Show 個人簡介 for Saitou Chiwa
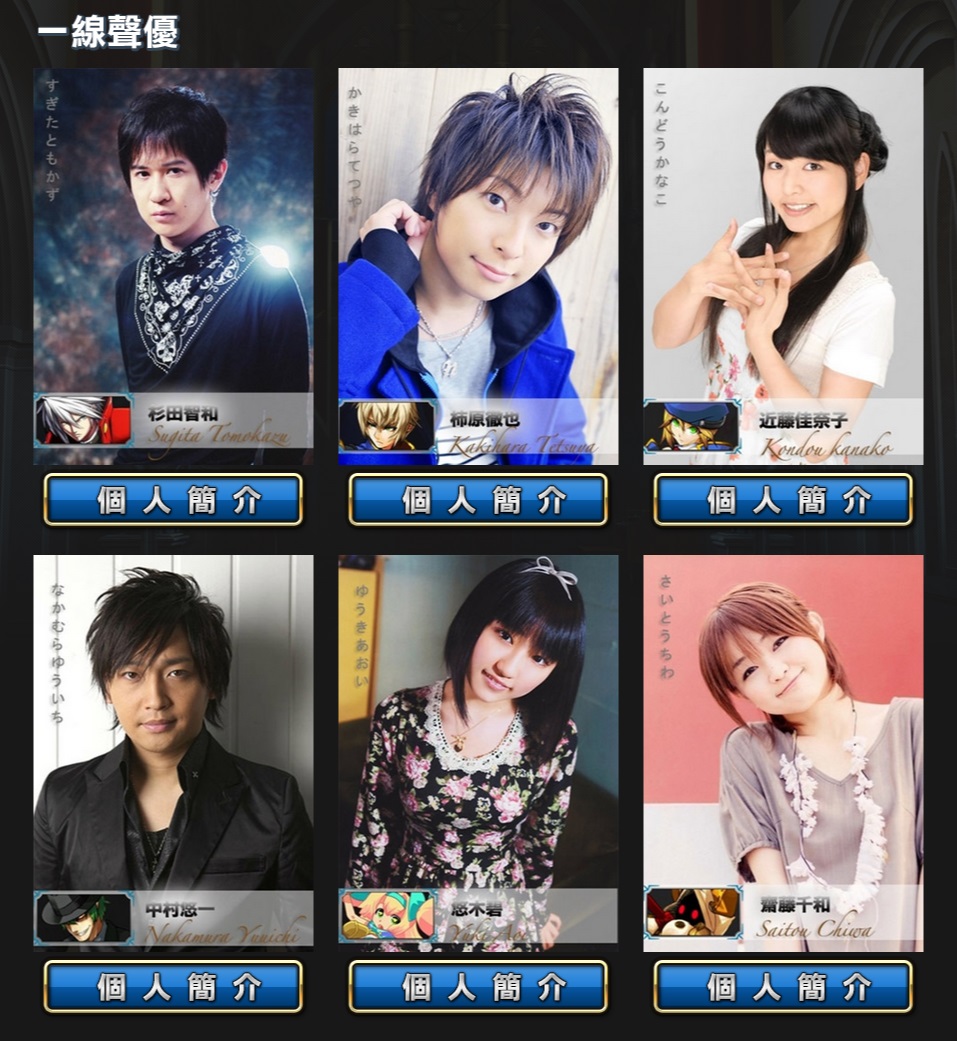Viewport: 957px width, 1041px height. coord(783,987)
